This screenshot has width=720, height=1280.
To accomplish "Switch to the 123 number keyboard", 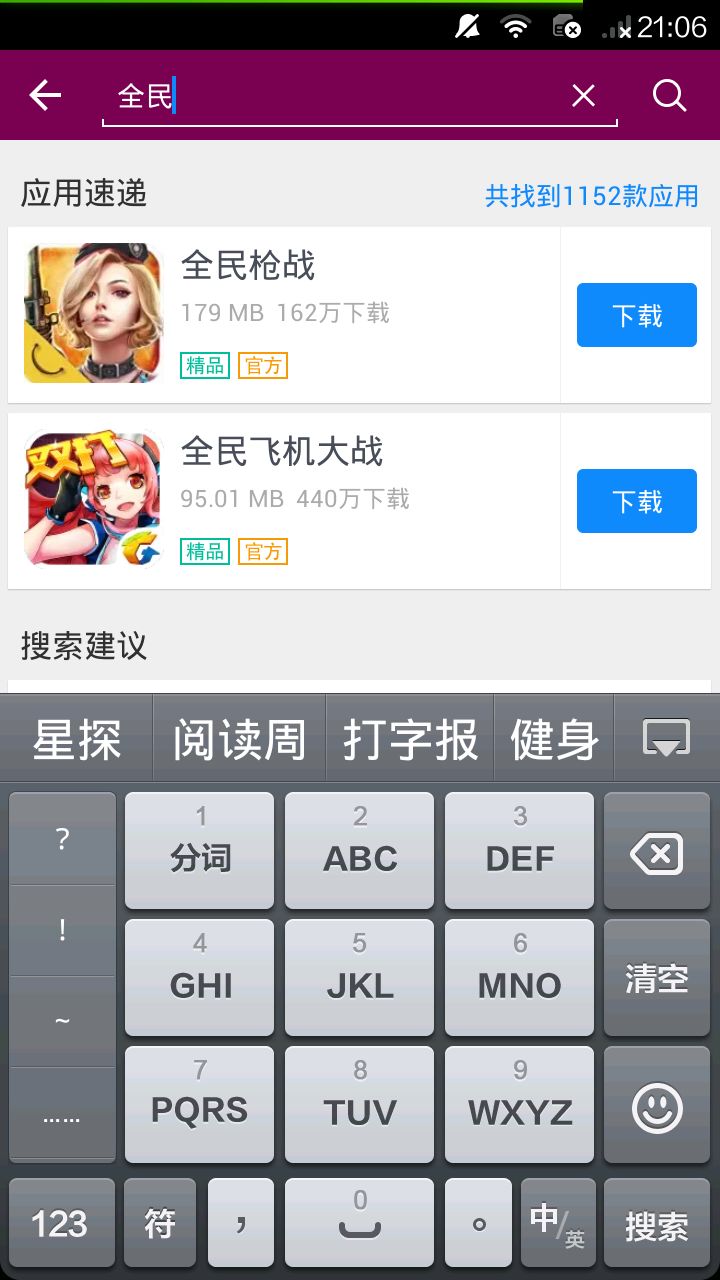I will (x=60, y=1224).
